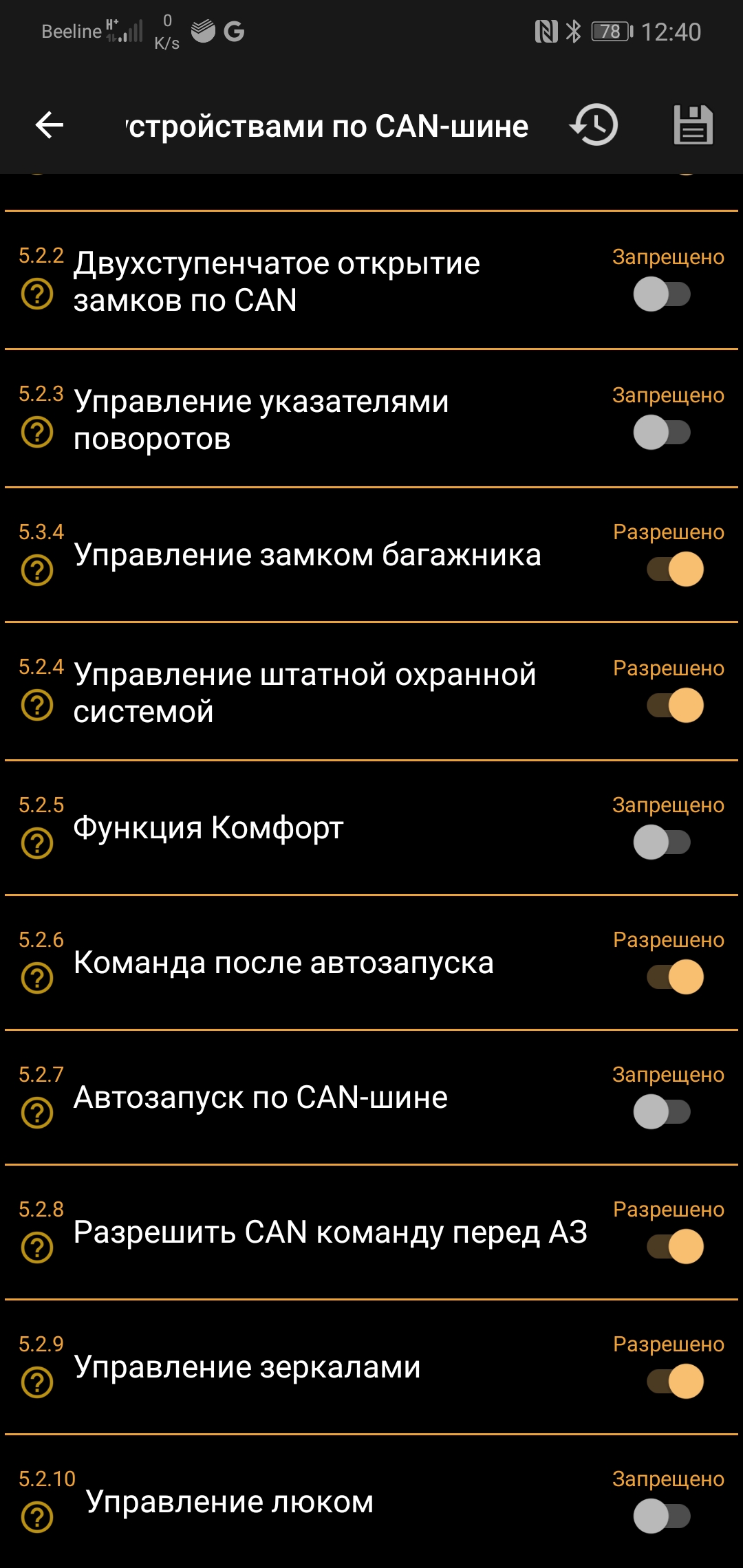Enable Двухступенчатое открытие замков по CAN
Screen dimensions: 743x1568
[662, 294]
